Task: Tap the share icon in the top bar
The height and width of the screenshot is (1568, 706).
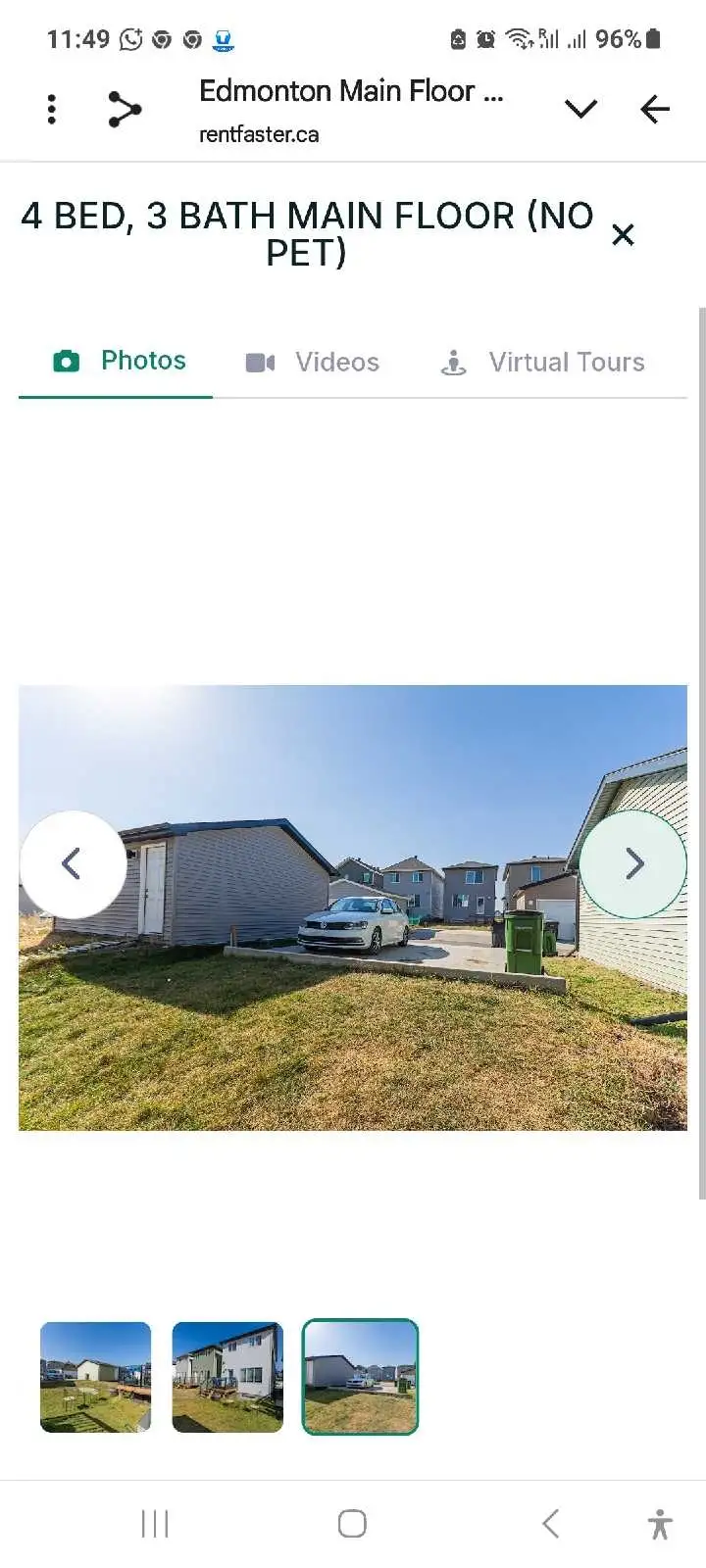Action: tap(125, 109)
